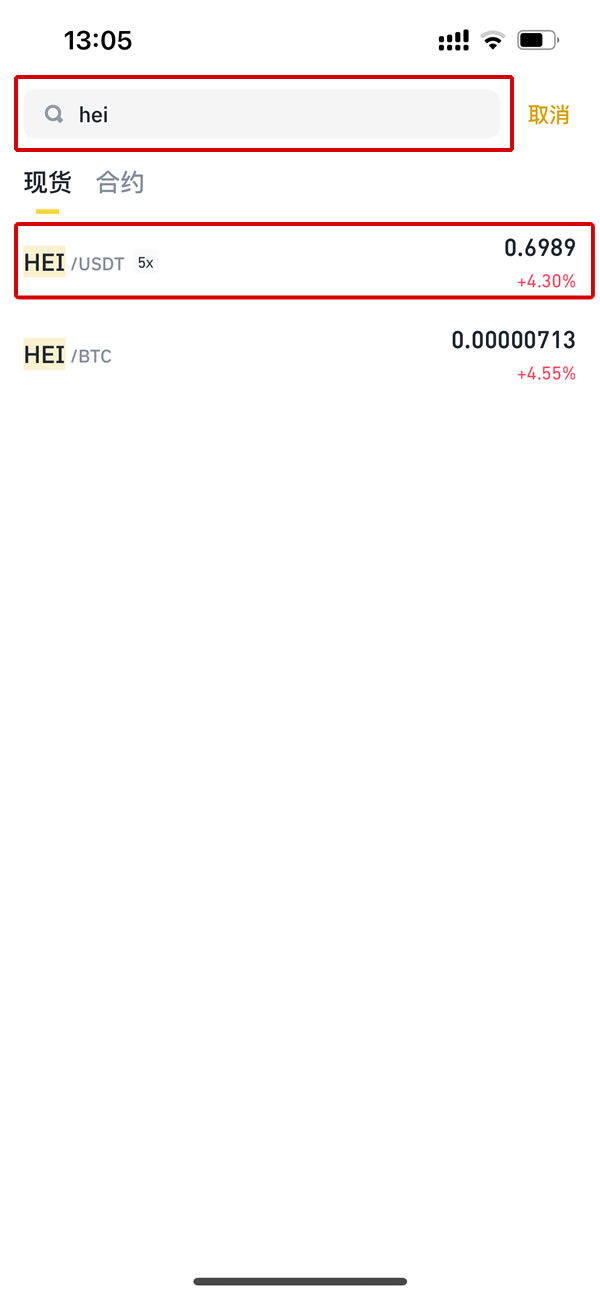Tap the search field containing hei
The height and width of the screenshot is (1298, 600).
click(262, 114)
